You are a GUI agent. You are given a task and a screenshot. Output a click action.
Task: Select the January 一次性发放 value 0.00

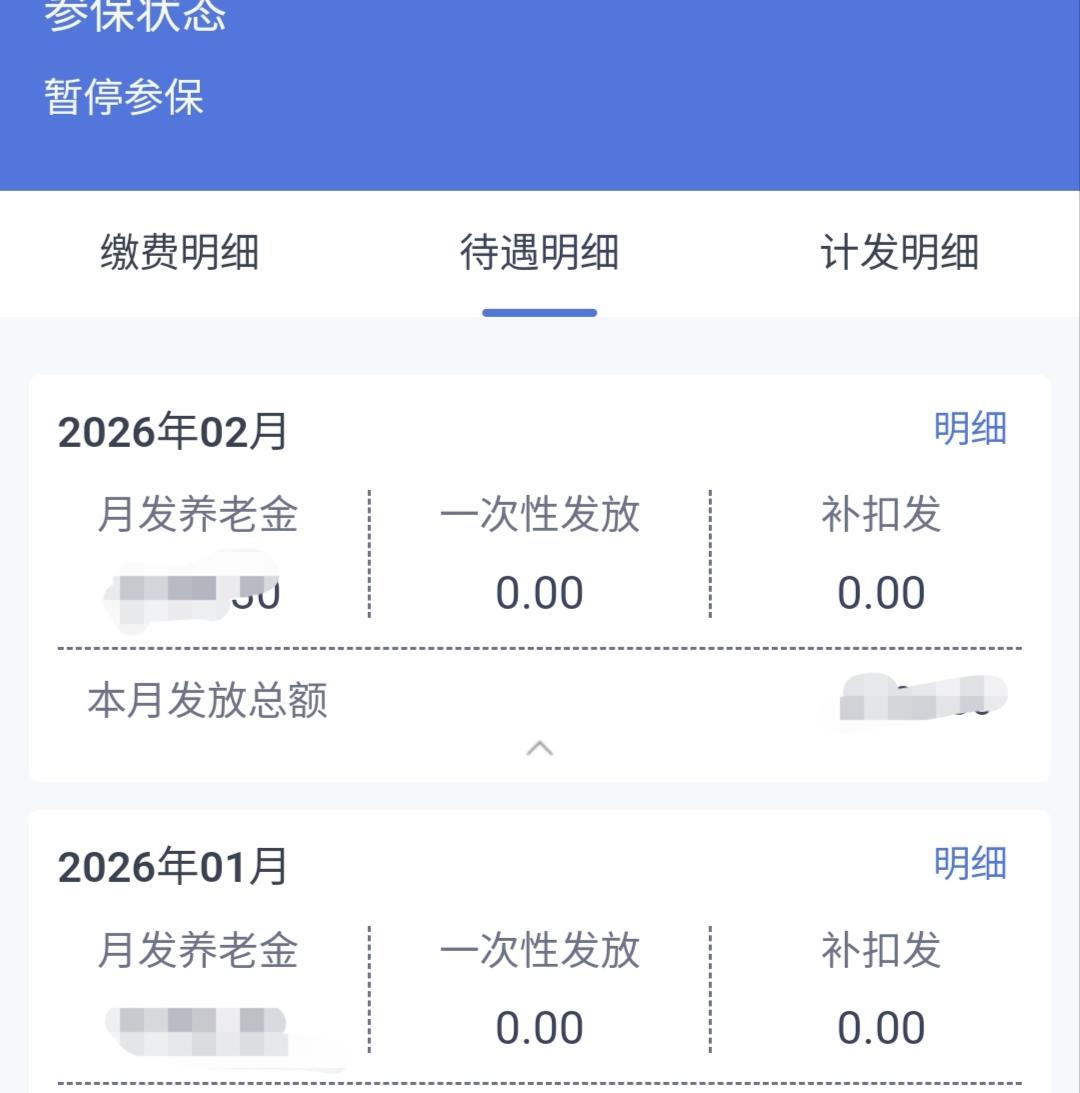tap(540, 1026)
